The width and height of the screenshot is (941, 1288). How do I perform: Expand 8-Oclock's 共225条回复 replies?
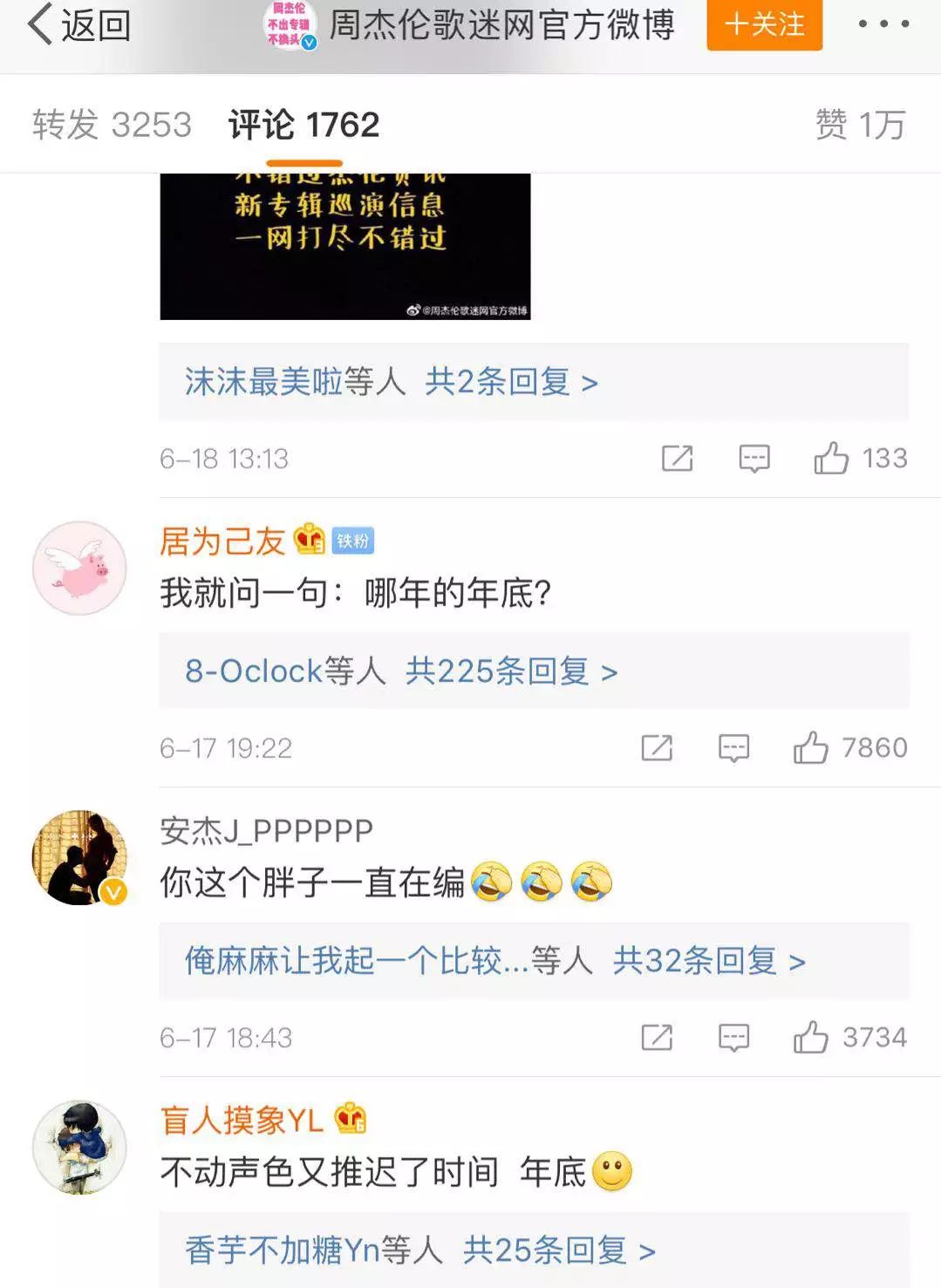[x=510, y=671]
